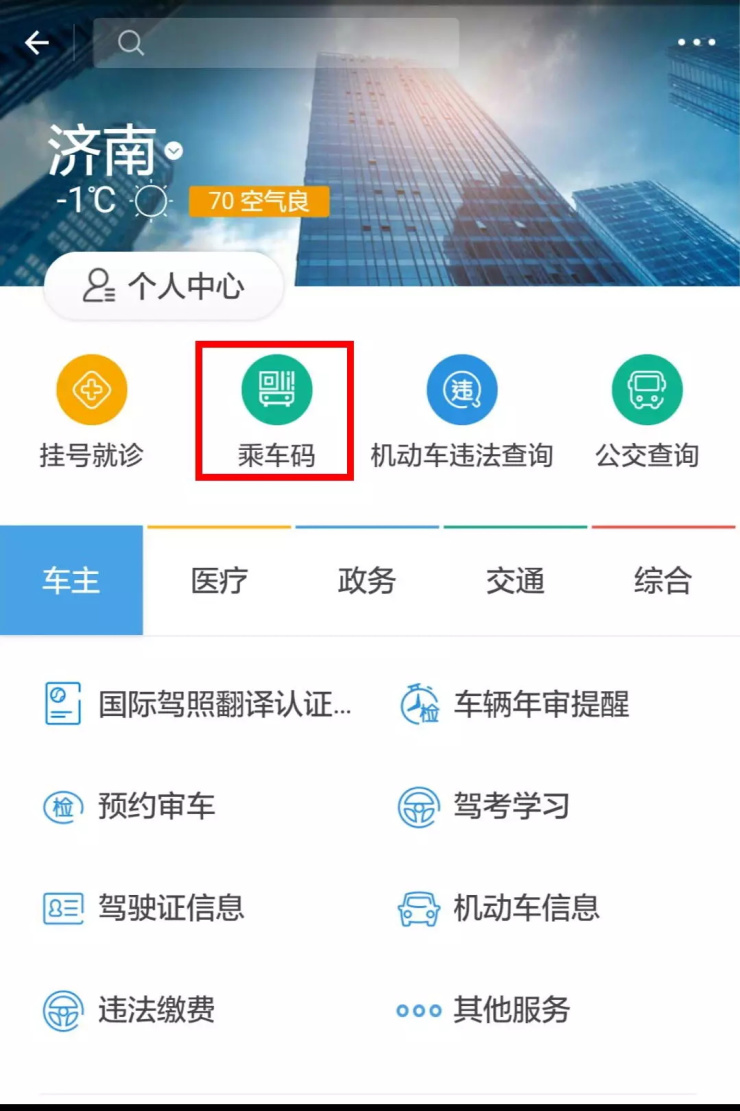740x1111 pixels.
Task: Open 机动车违法查询
Action: [x=461, y=412]
